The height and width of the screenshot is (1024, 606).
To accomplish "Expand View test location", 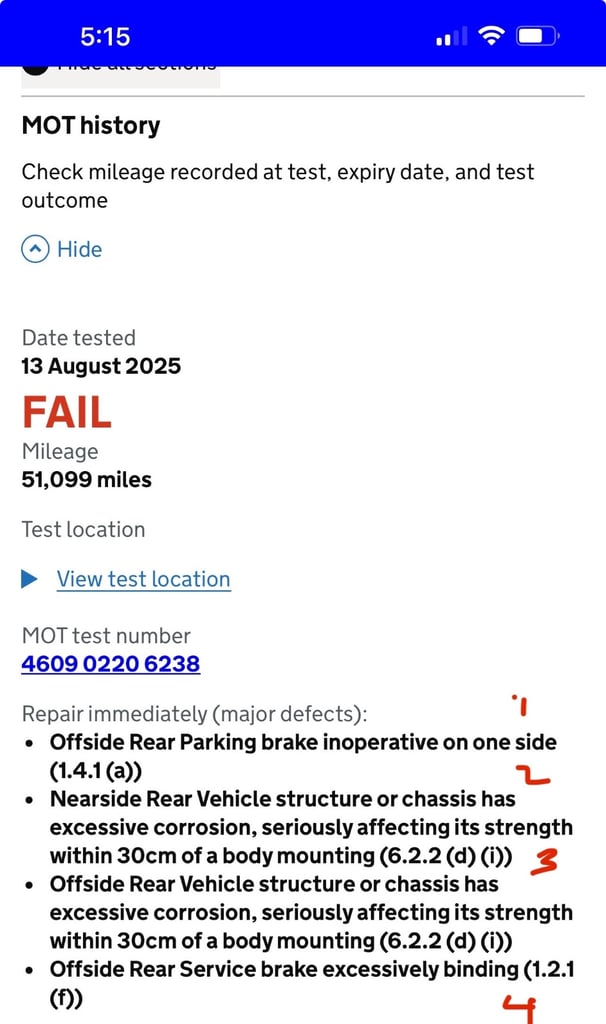I will [x=126, y=579].
